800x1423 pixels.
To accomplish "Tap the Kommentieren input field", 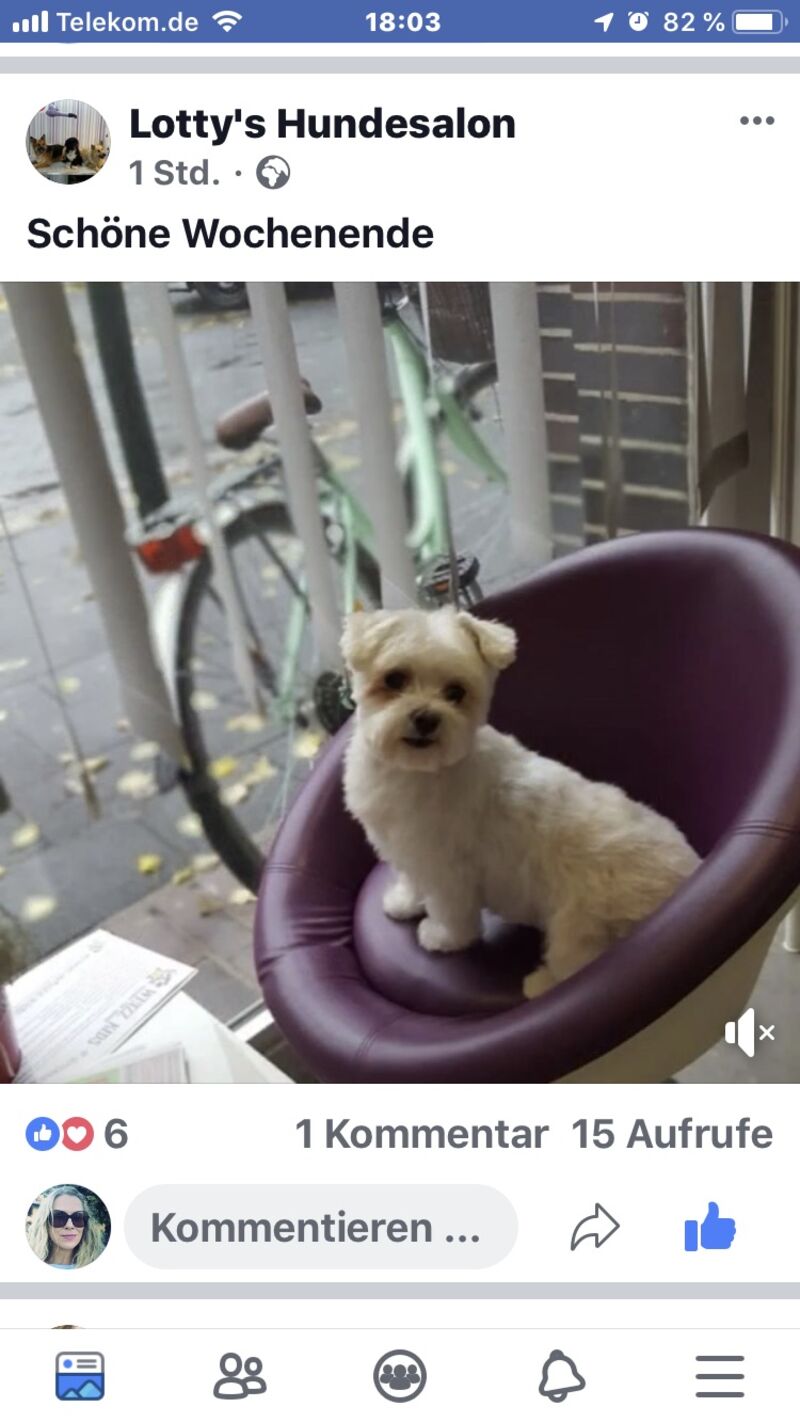I will tap(321, 1227).
